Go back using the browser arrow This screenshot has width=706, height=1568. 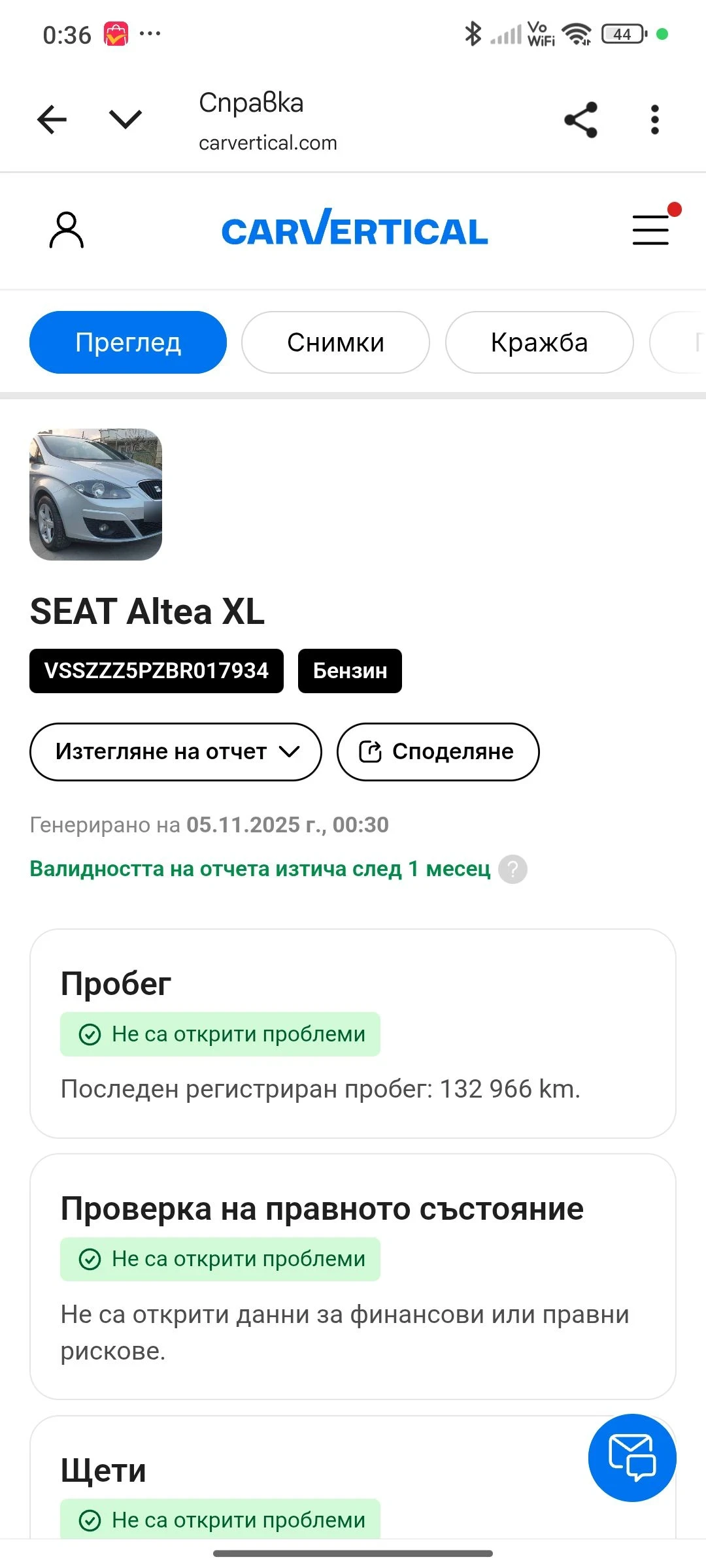[x=52, y=120]
